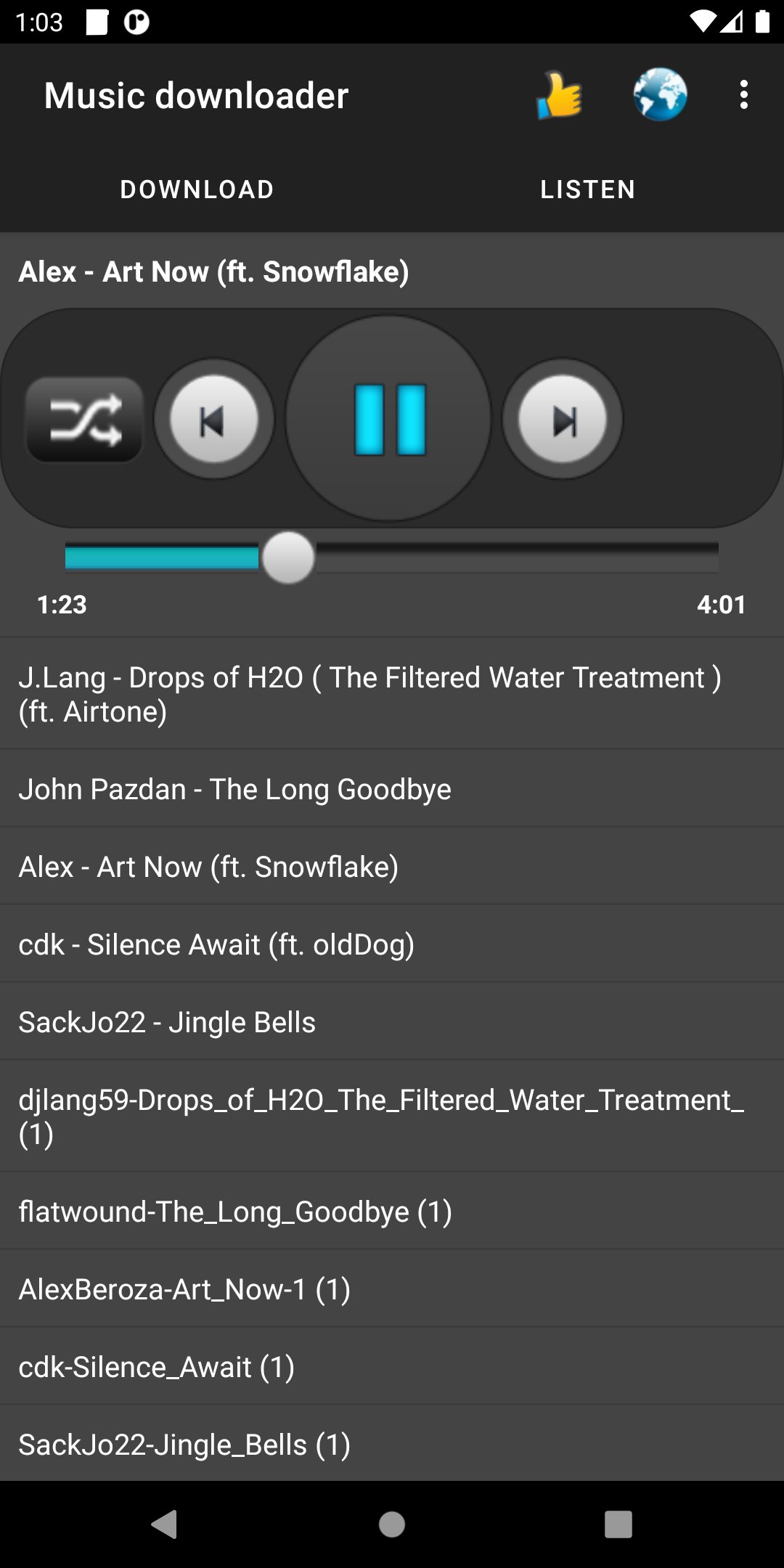Switch to the Listen tab
This screenshot has width=784, height=1568.
(588, 189)
